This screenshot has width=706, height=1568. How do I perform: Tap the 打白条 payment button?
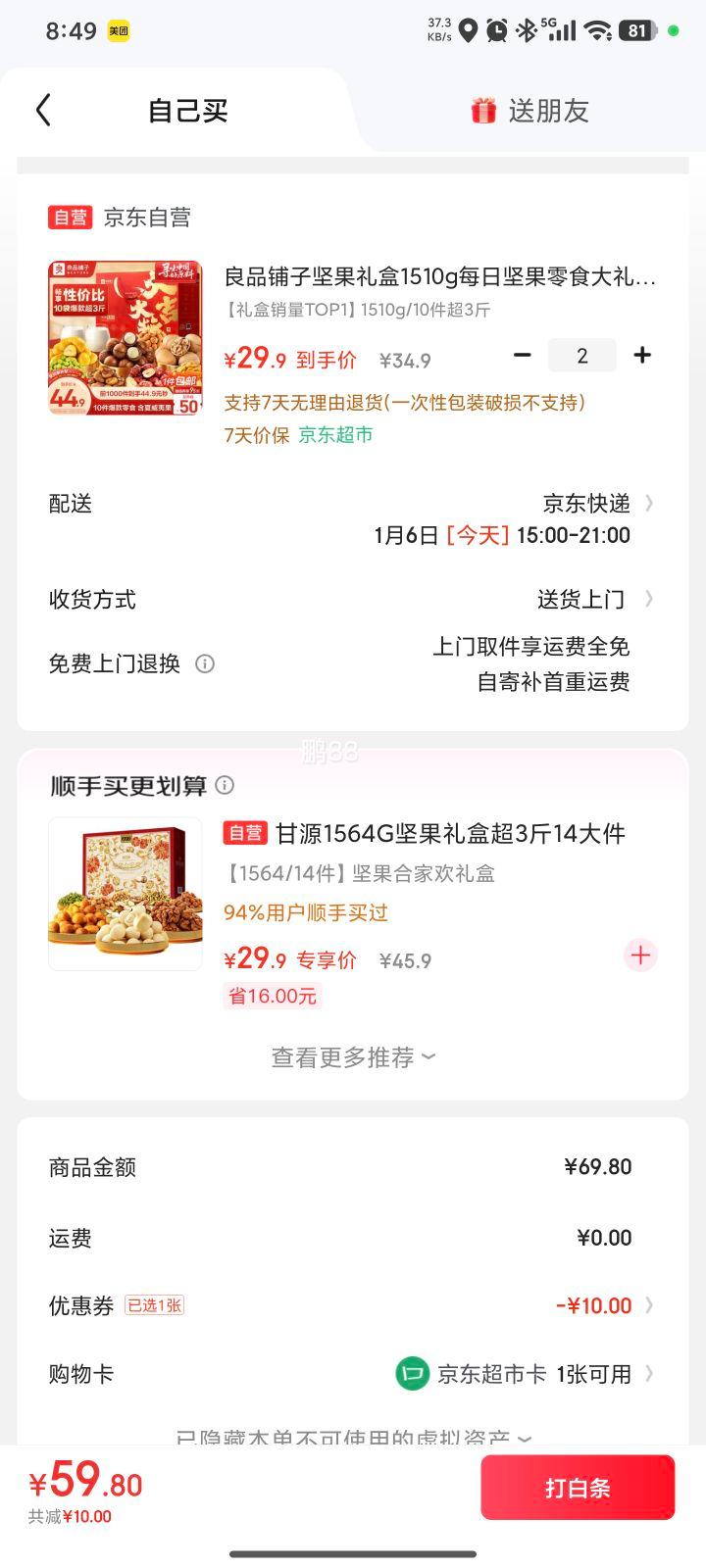pyautogui.click(x=578, y=1487)
